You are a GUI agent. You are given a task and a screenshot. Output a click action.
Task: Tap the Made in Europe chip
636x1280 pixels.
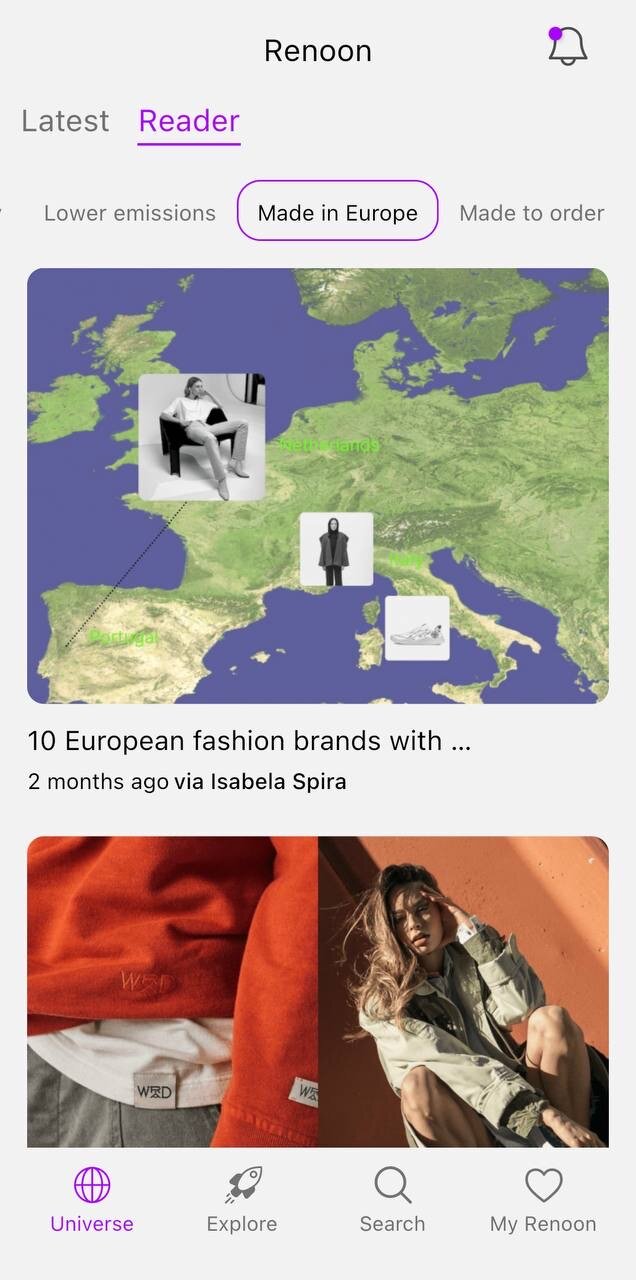pos(337,212)
